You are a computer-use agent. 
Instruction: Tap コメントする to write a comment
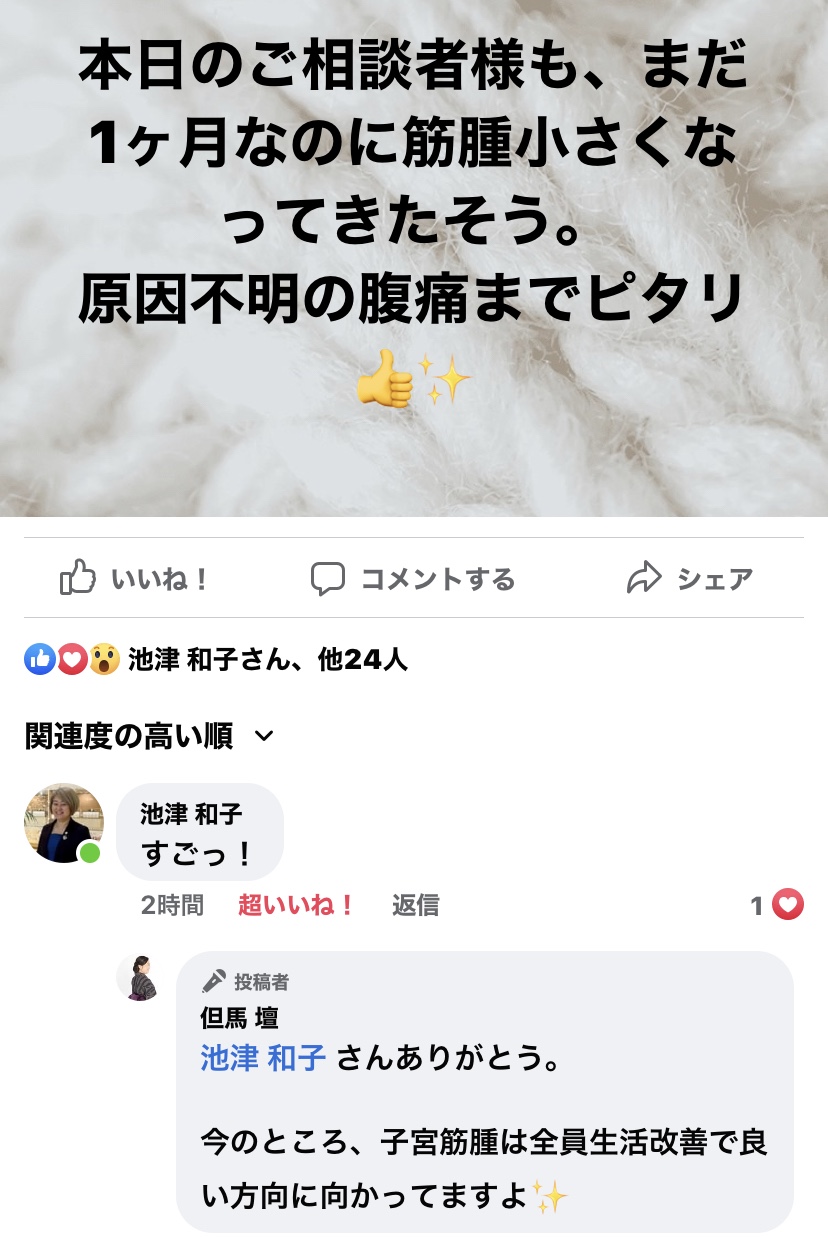click(x=413, y=578)
